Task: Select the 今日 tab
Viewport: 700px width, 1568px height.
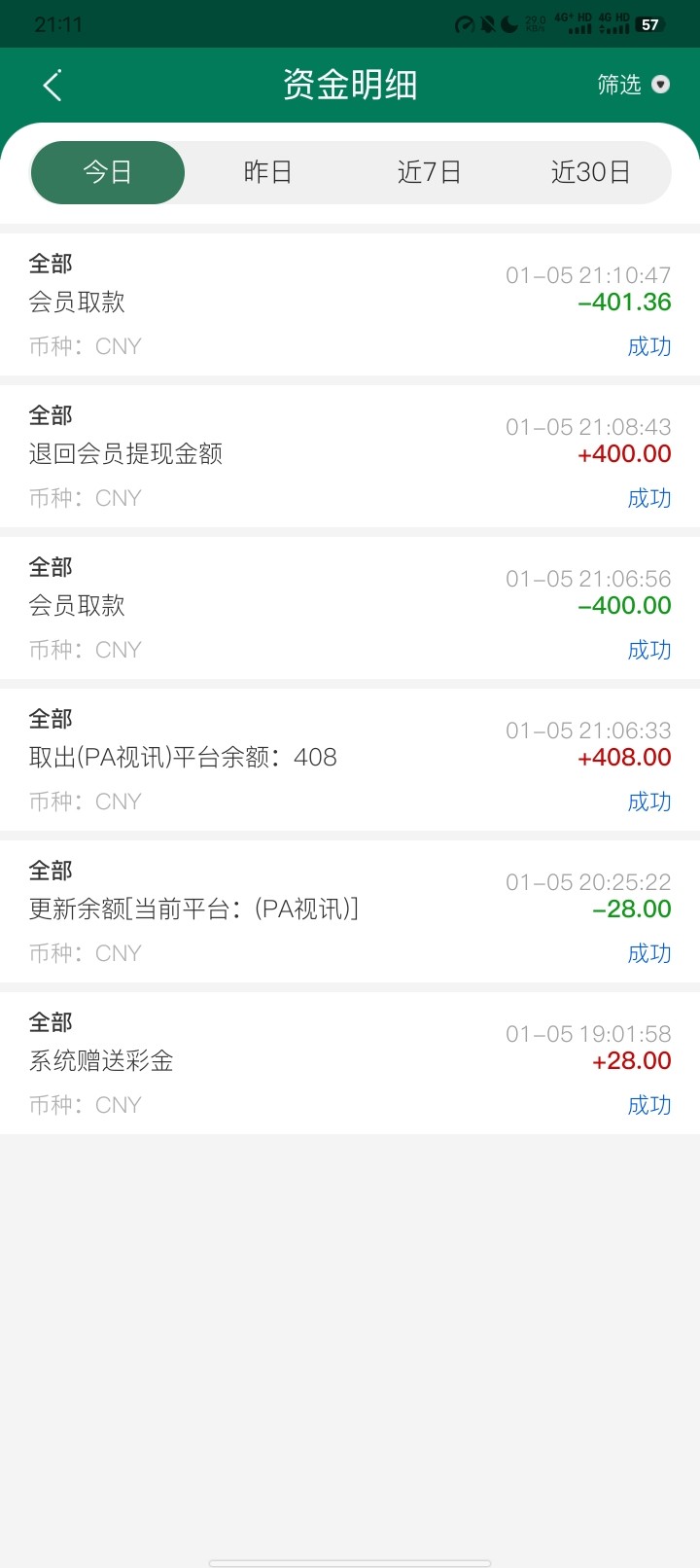Action: [x=108, y=172]
